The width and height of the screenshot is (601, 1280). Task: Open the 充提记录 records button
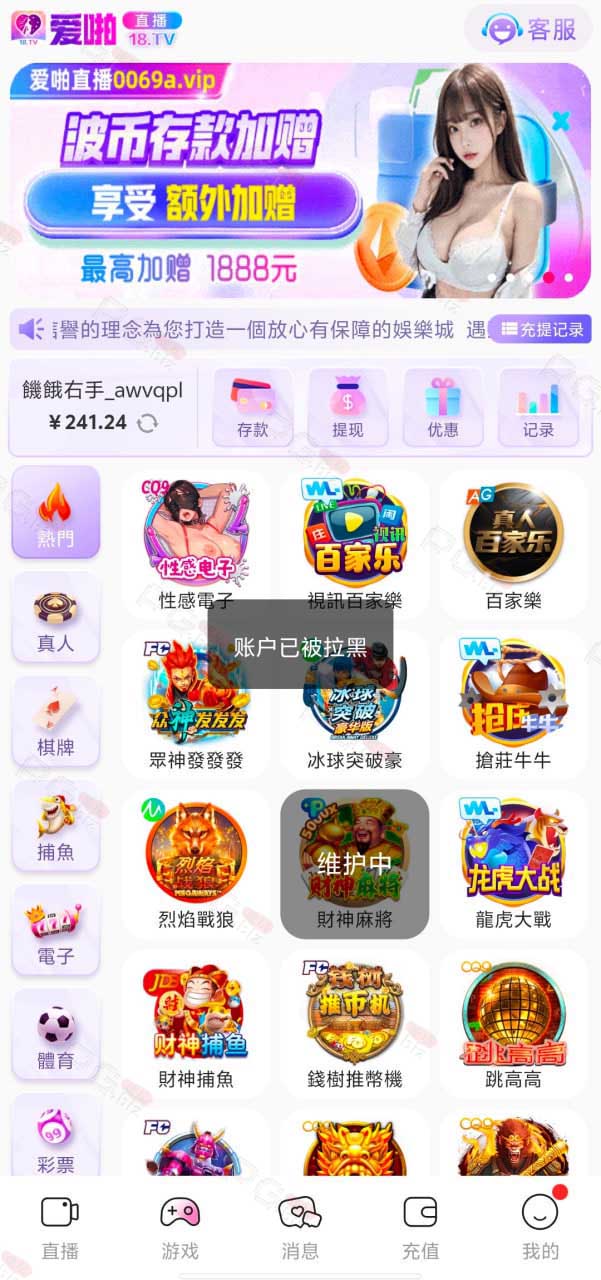(x=540, y=328)
